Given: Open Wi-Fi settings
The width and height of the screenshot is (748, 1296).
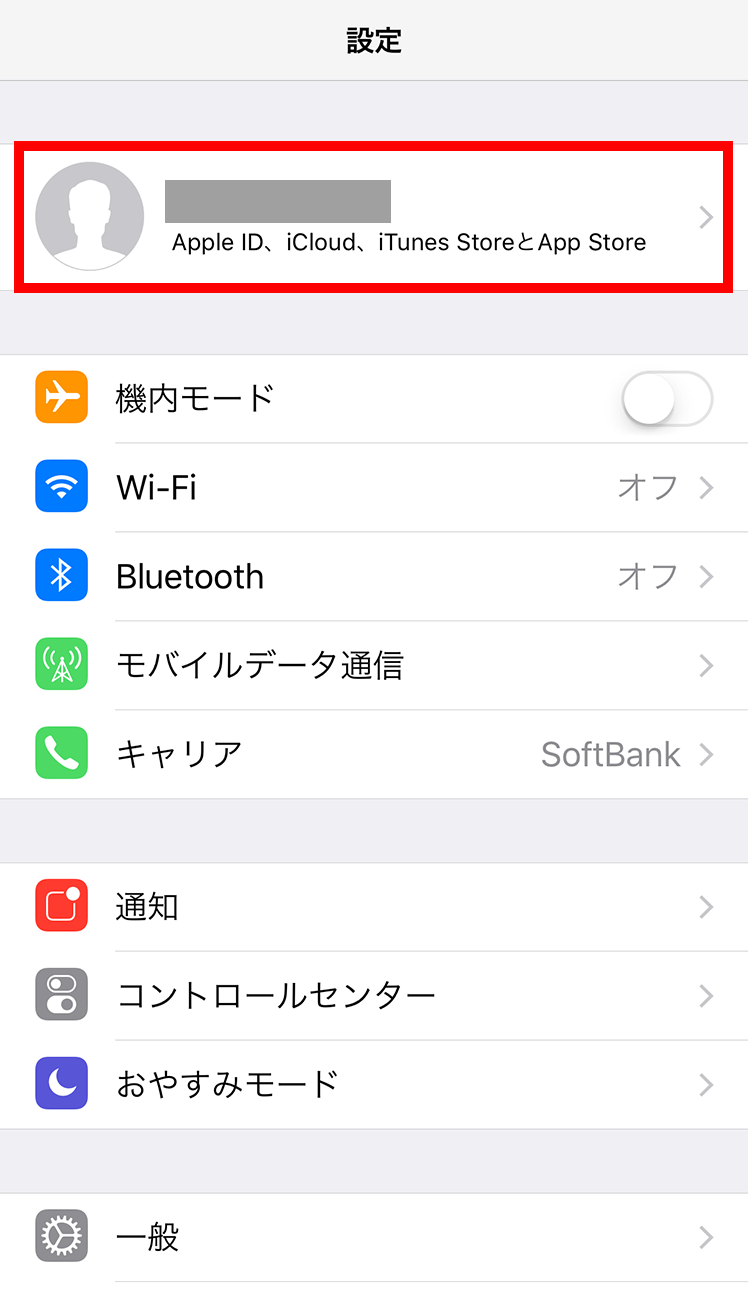Looking at the screenshot, I should [374, 488].
